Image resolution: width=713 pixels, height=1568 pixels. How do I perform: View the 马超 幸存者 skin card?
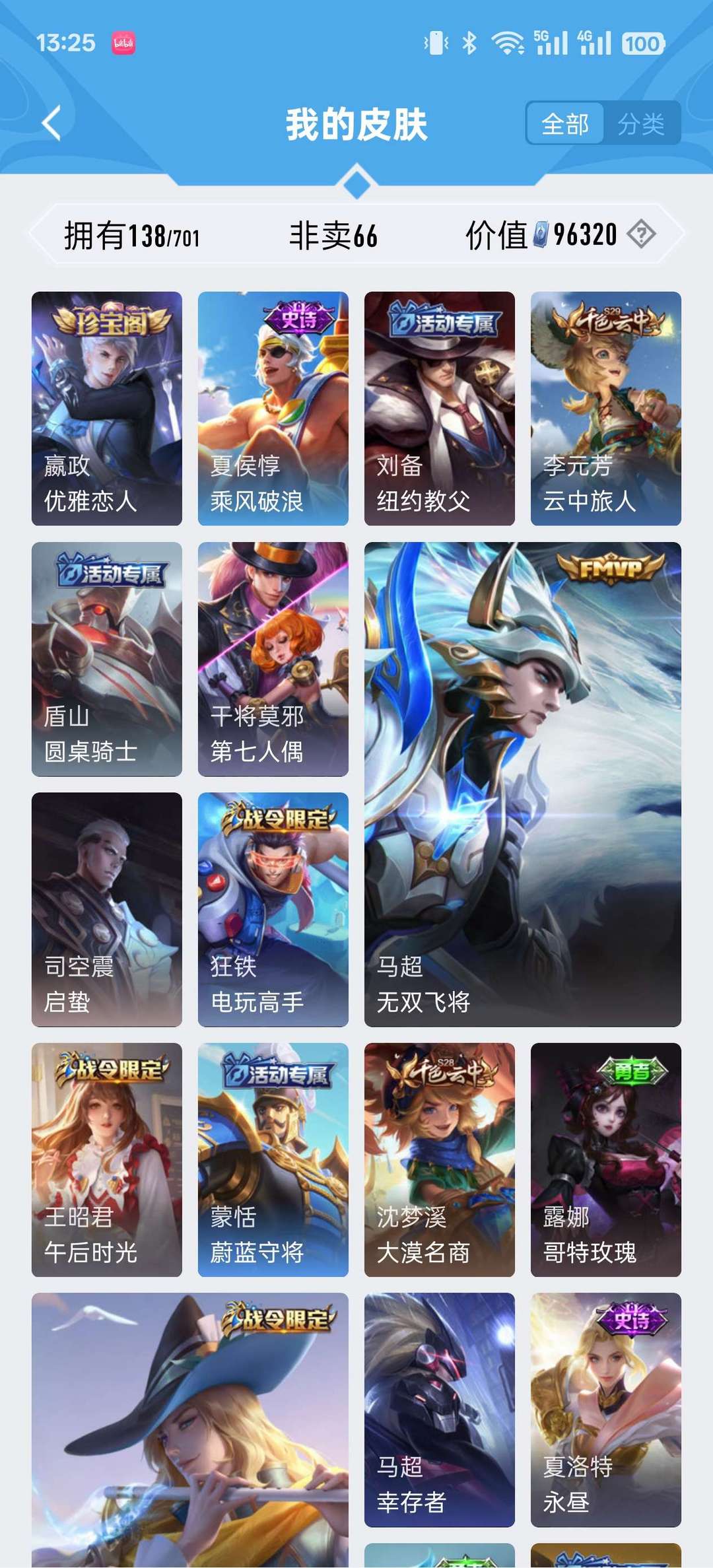pos(440,1410)
